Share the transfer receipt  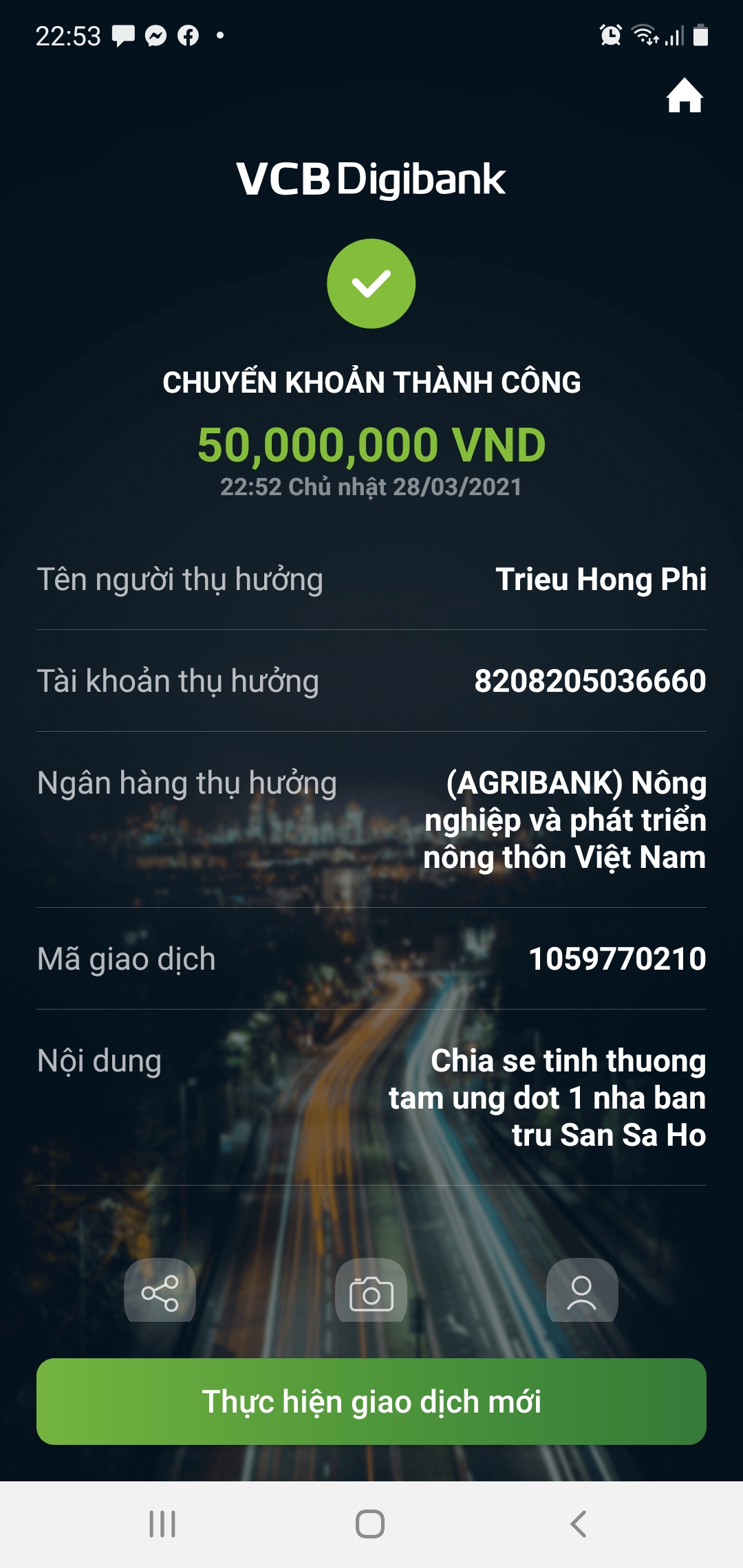click(x=160, y=1290)
